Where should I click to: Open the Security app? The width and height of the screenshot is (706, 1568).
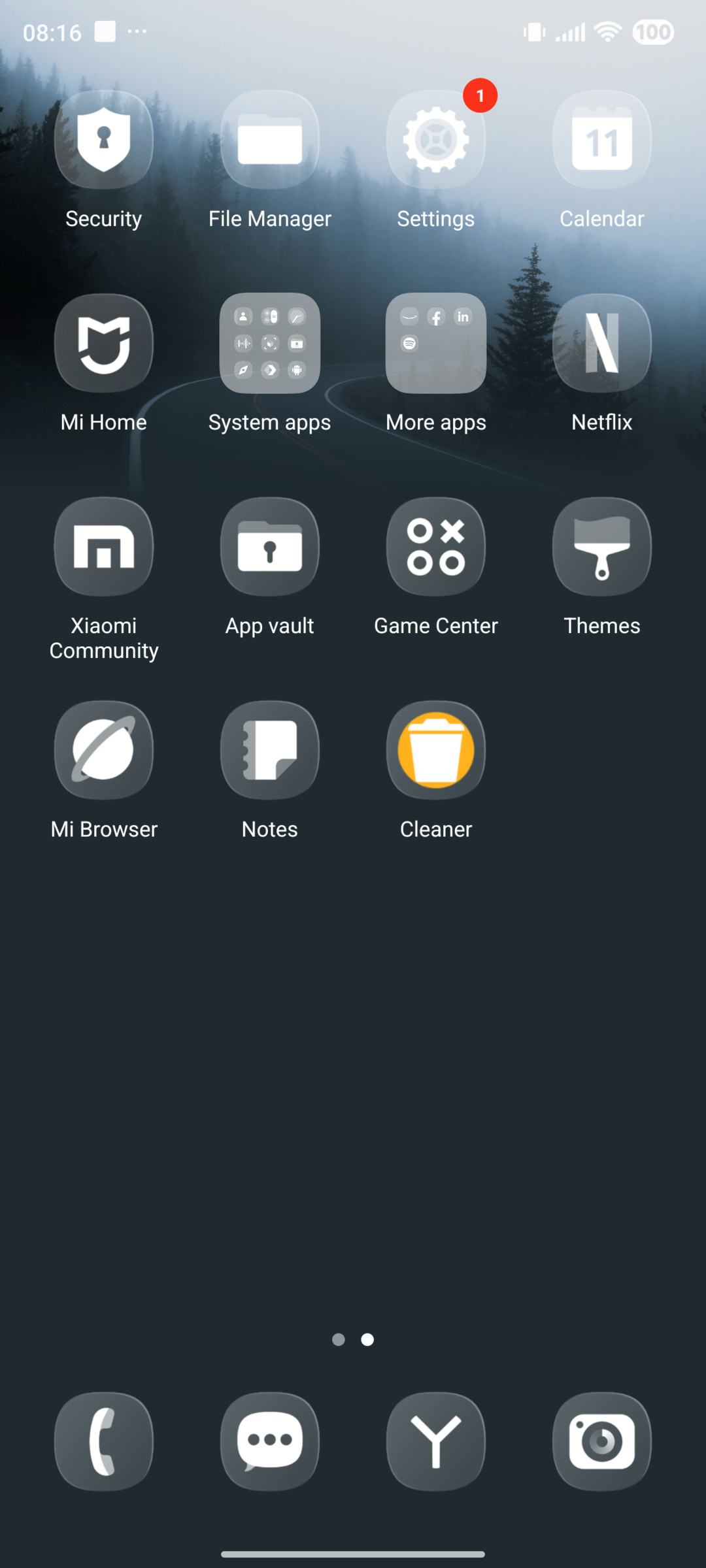click(103, 140)
